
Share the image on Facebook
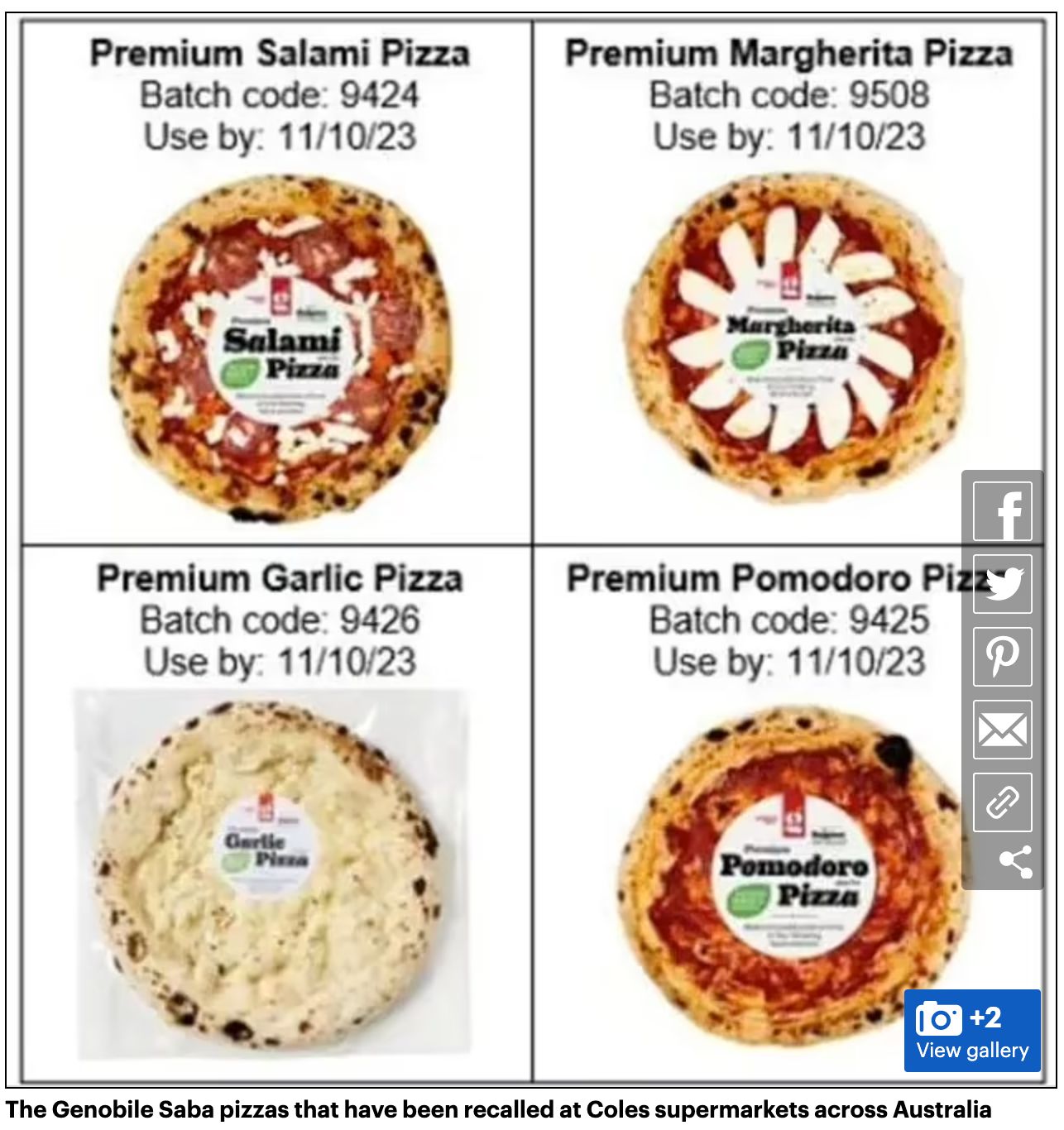pyautogui.click(x=1003, y=512)
